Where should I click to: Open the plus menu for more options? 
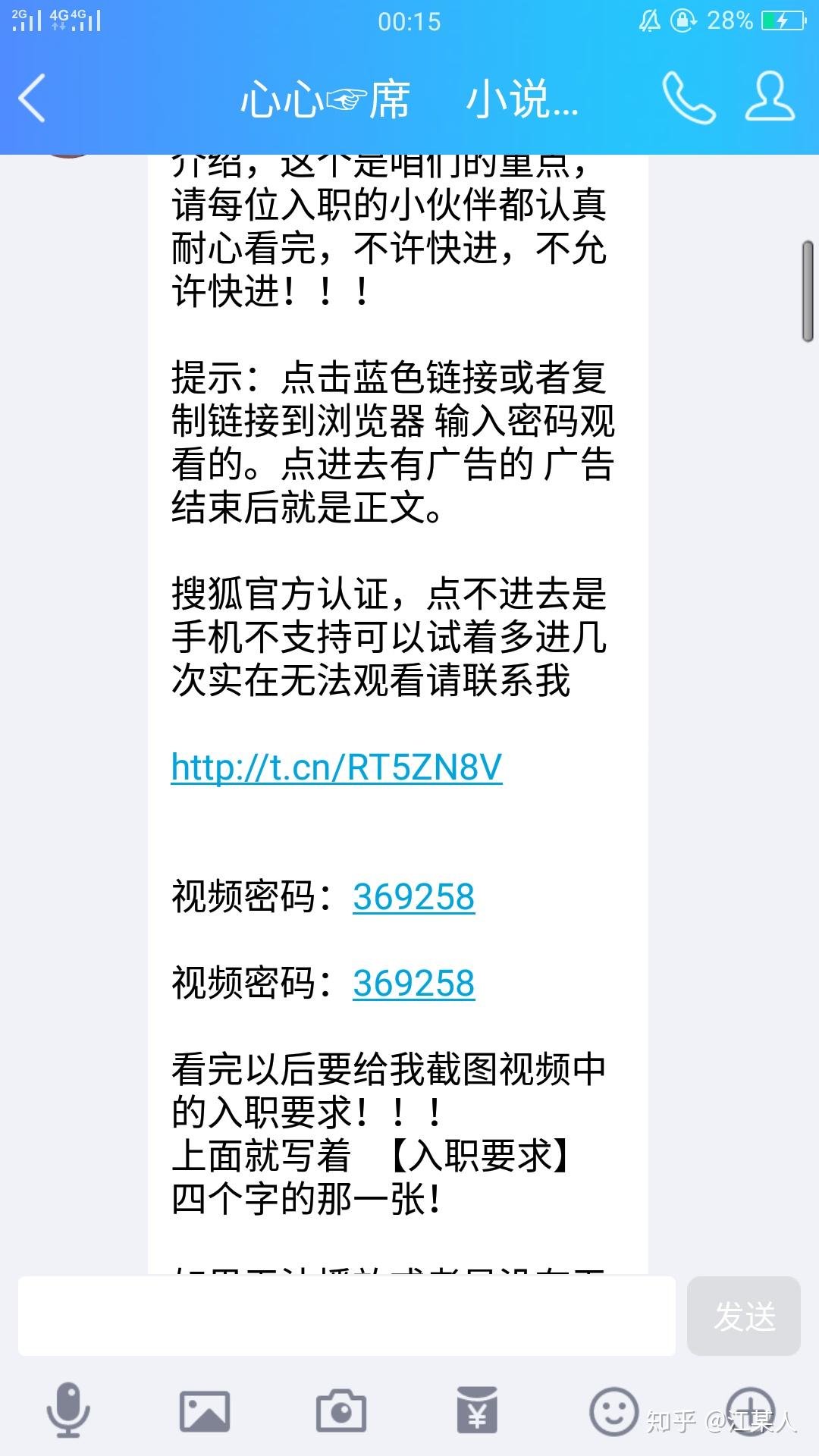(x=750, y=1410)
